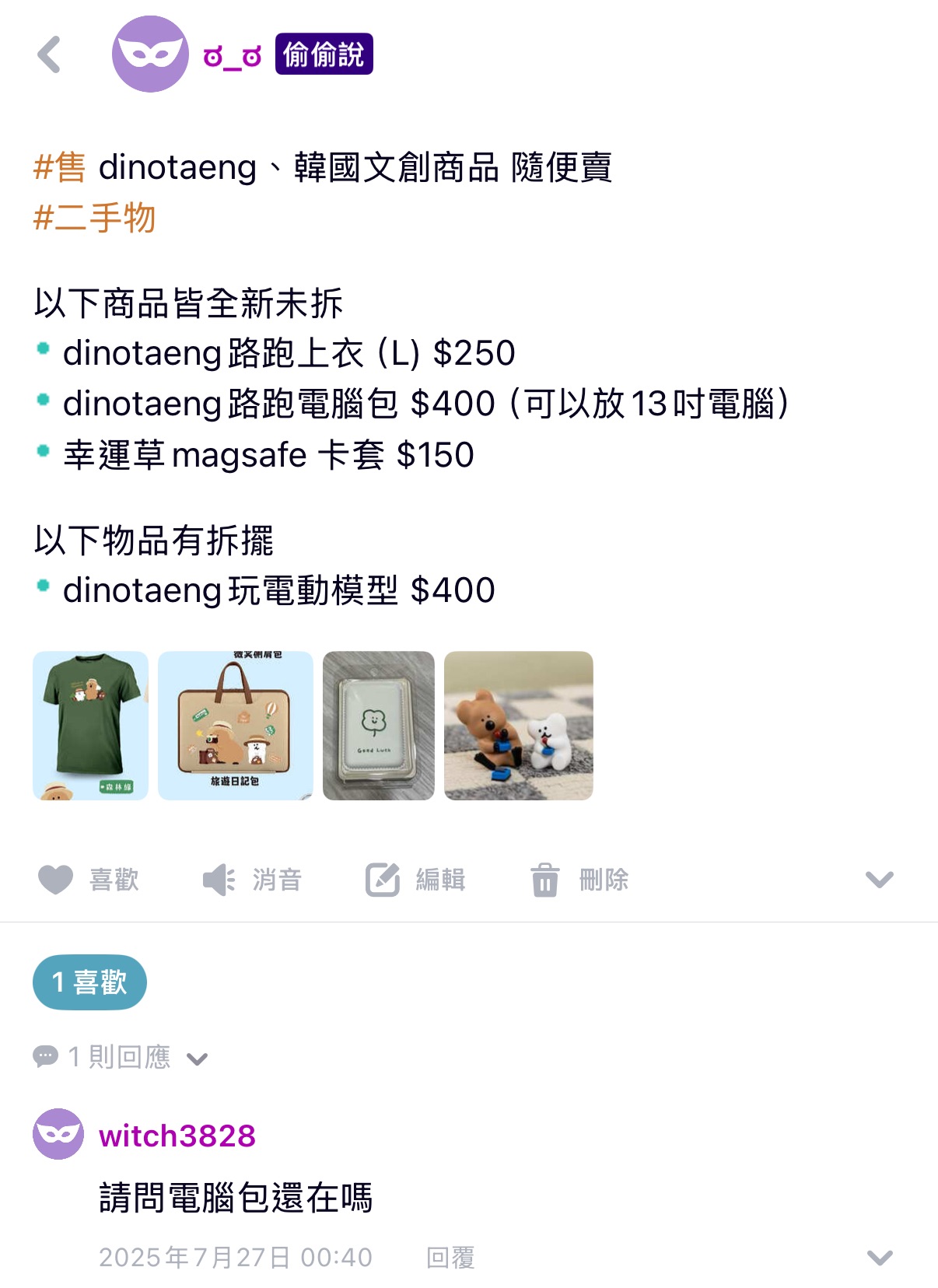Open the 1 喜歡 likes list
Viewport: 938px width, 1288px height.
(89, 982)
